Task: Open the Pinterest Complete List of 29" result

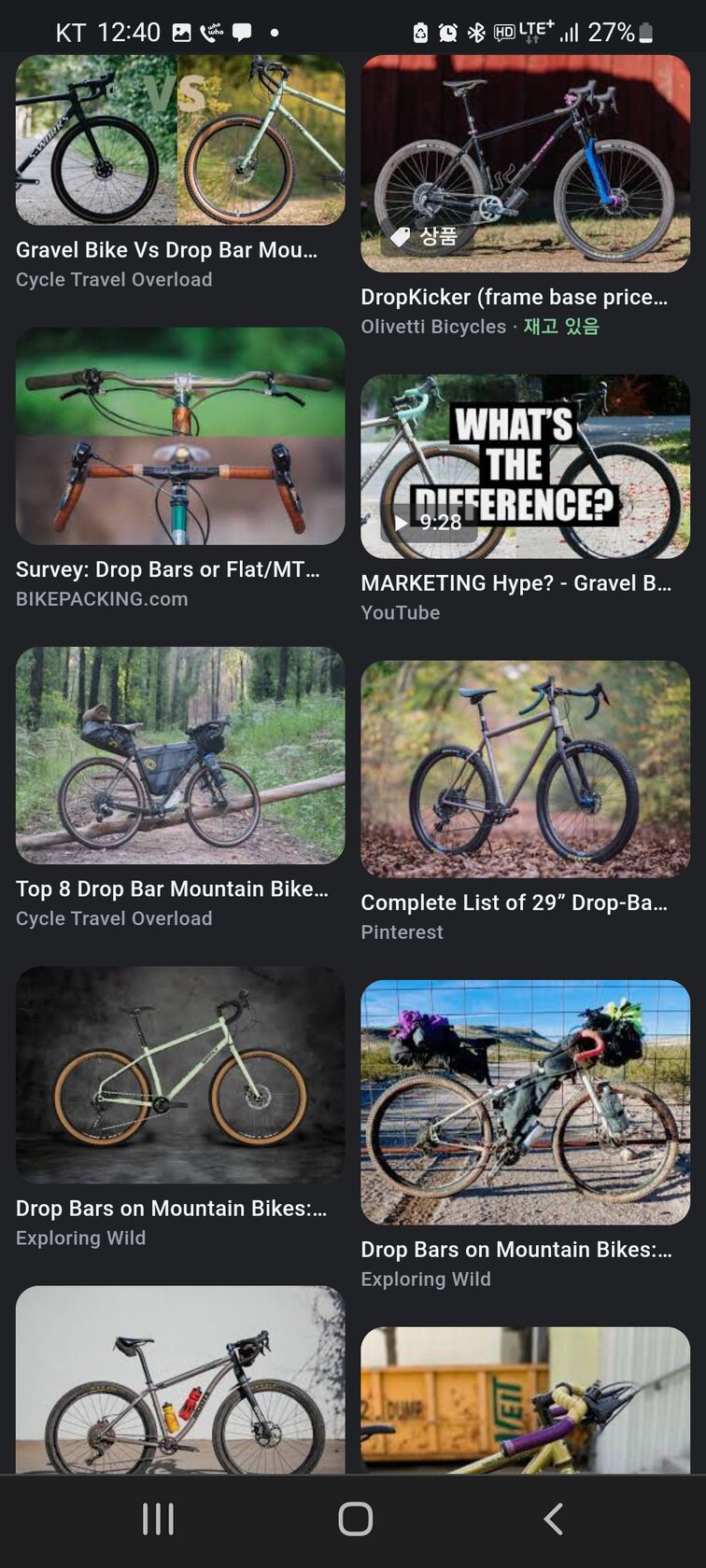Action: (525, 769)
